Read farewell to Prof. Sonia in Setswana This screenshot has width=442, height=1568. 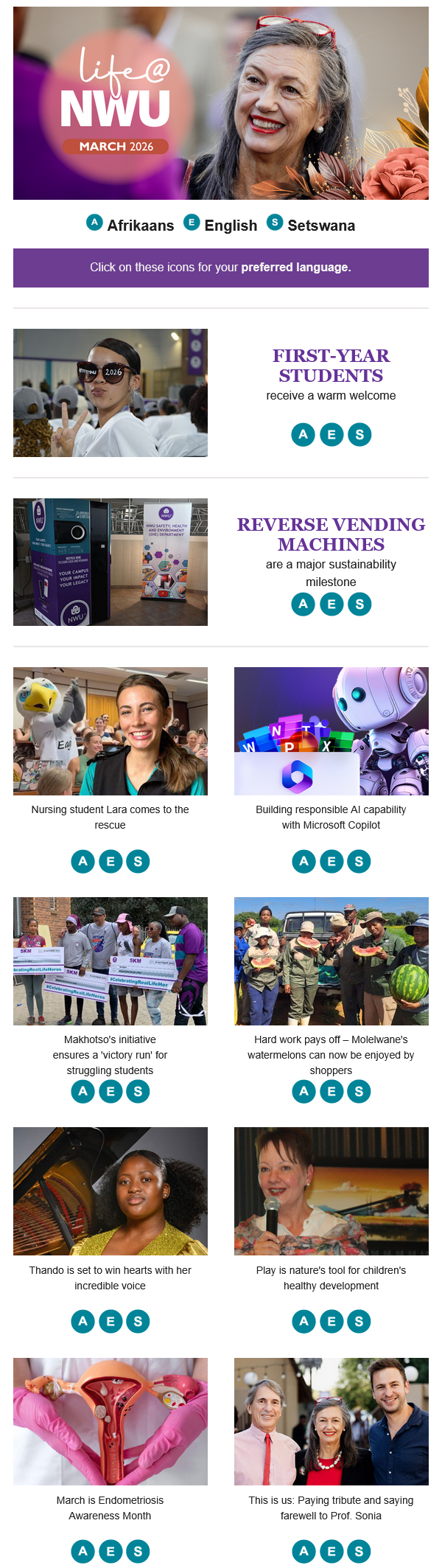[359, 1551]
